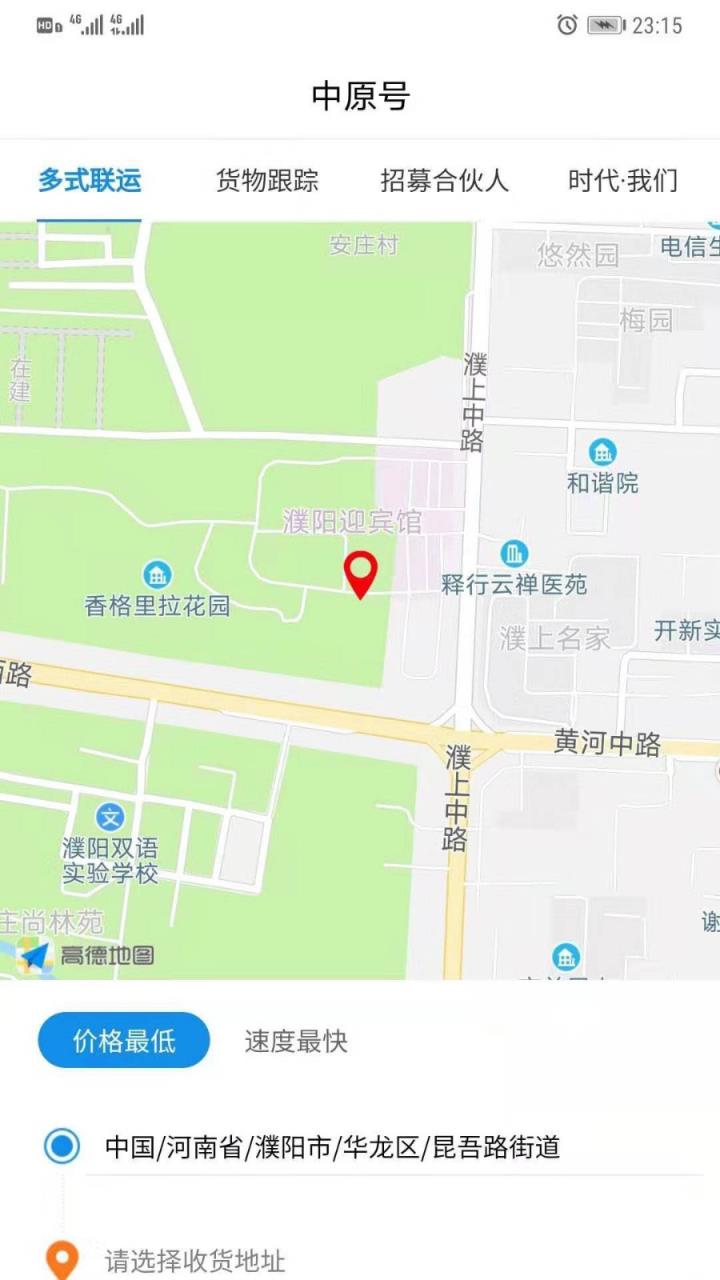Switch to the 货物跟踪 tab
This screenshot has height=1280, width=720.
point(263,182)
